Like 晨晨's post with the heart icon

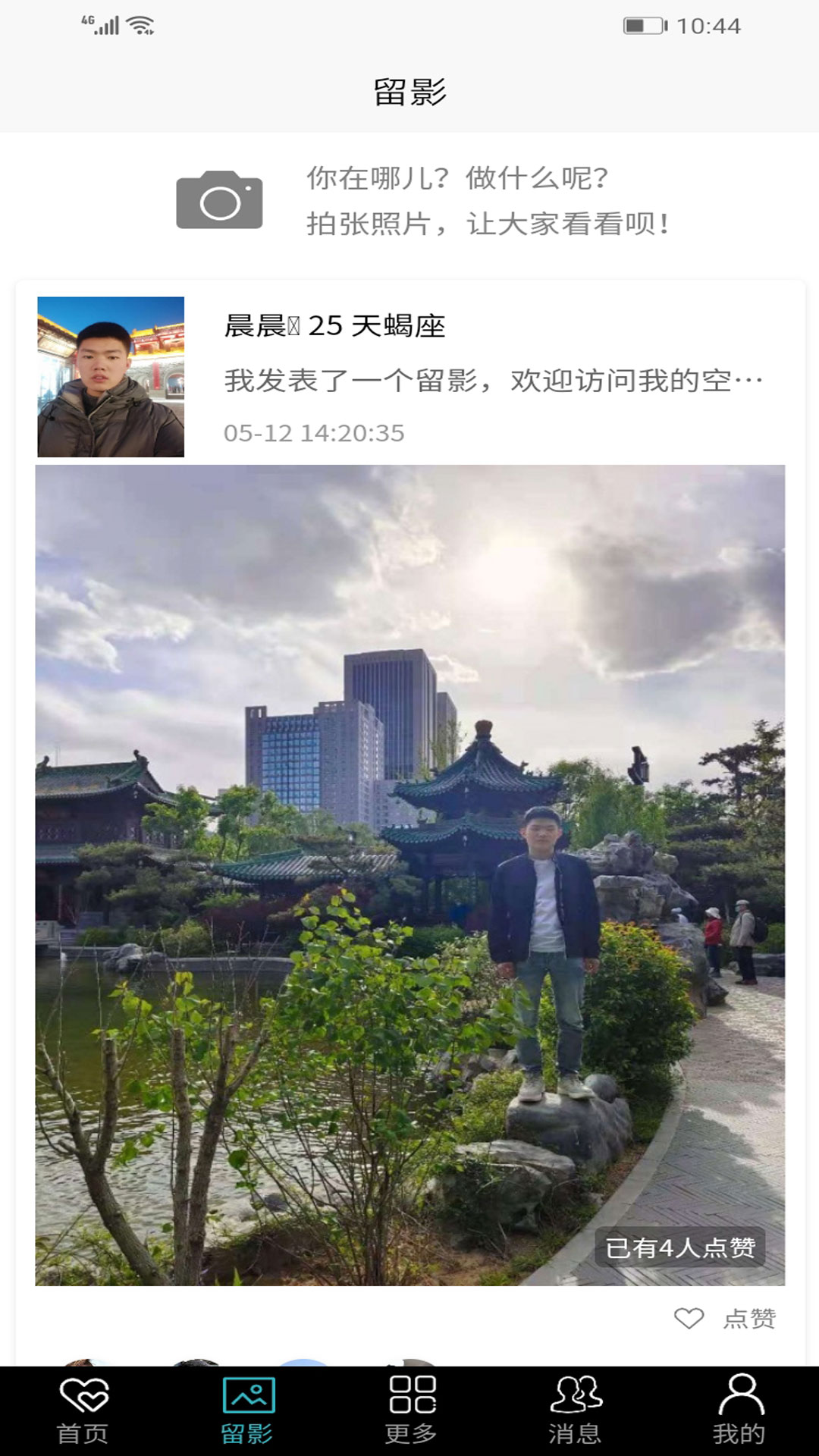point(689,1318)
